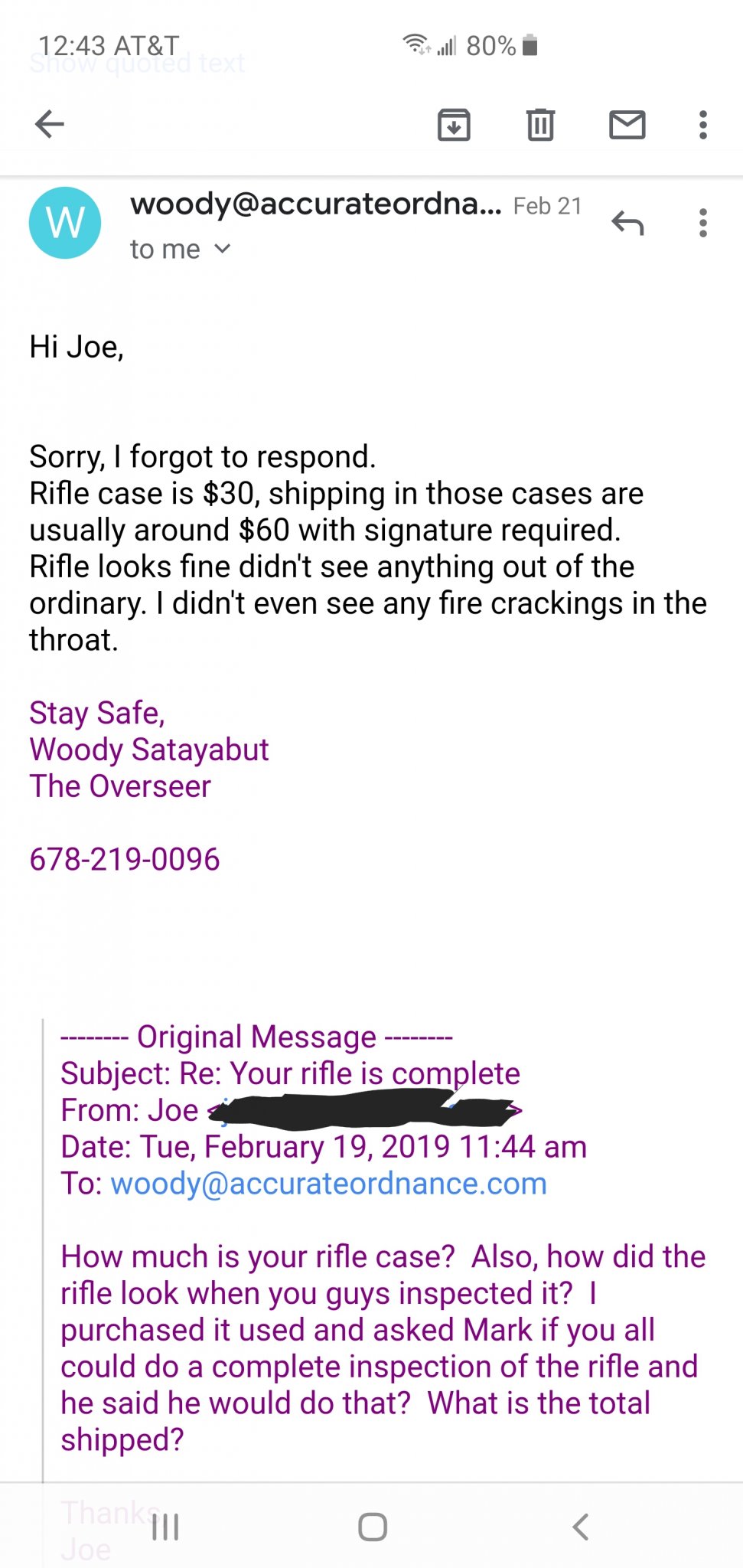Open woody@accurateordnance.com email link

point(328,1184)
